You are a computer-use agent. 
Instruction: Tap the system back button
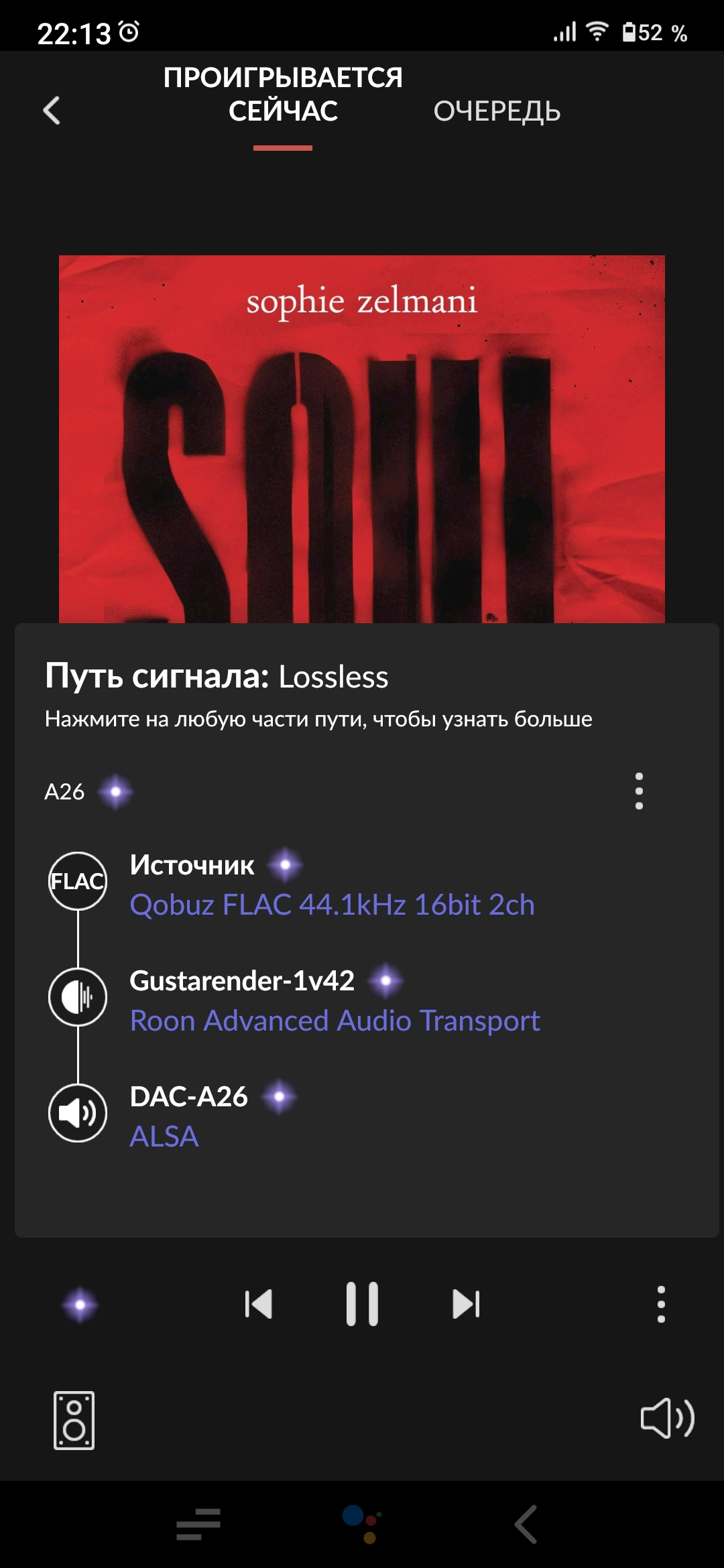526,1524
